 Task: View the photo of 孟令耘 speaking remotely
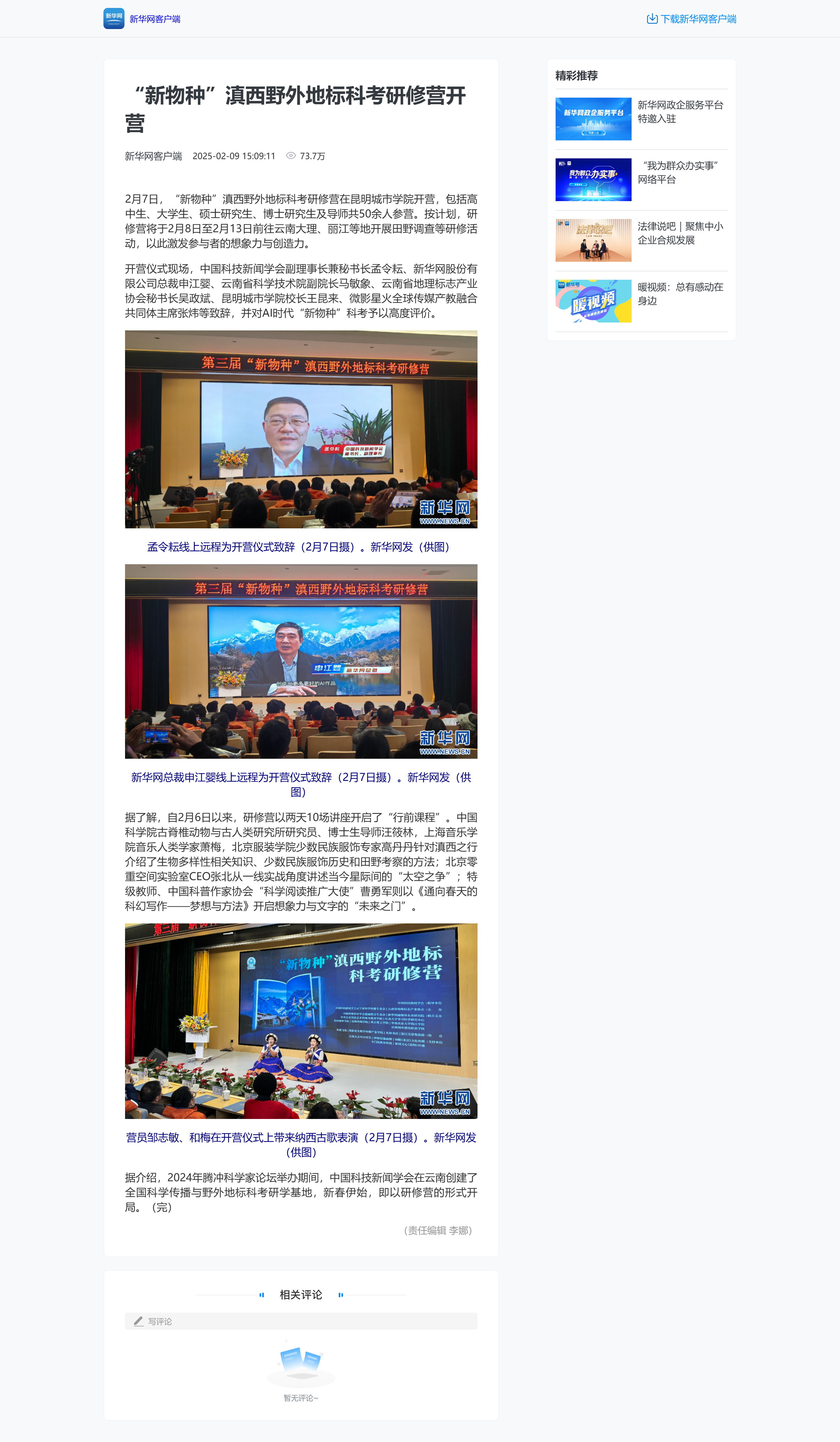point(301,429)
